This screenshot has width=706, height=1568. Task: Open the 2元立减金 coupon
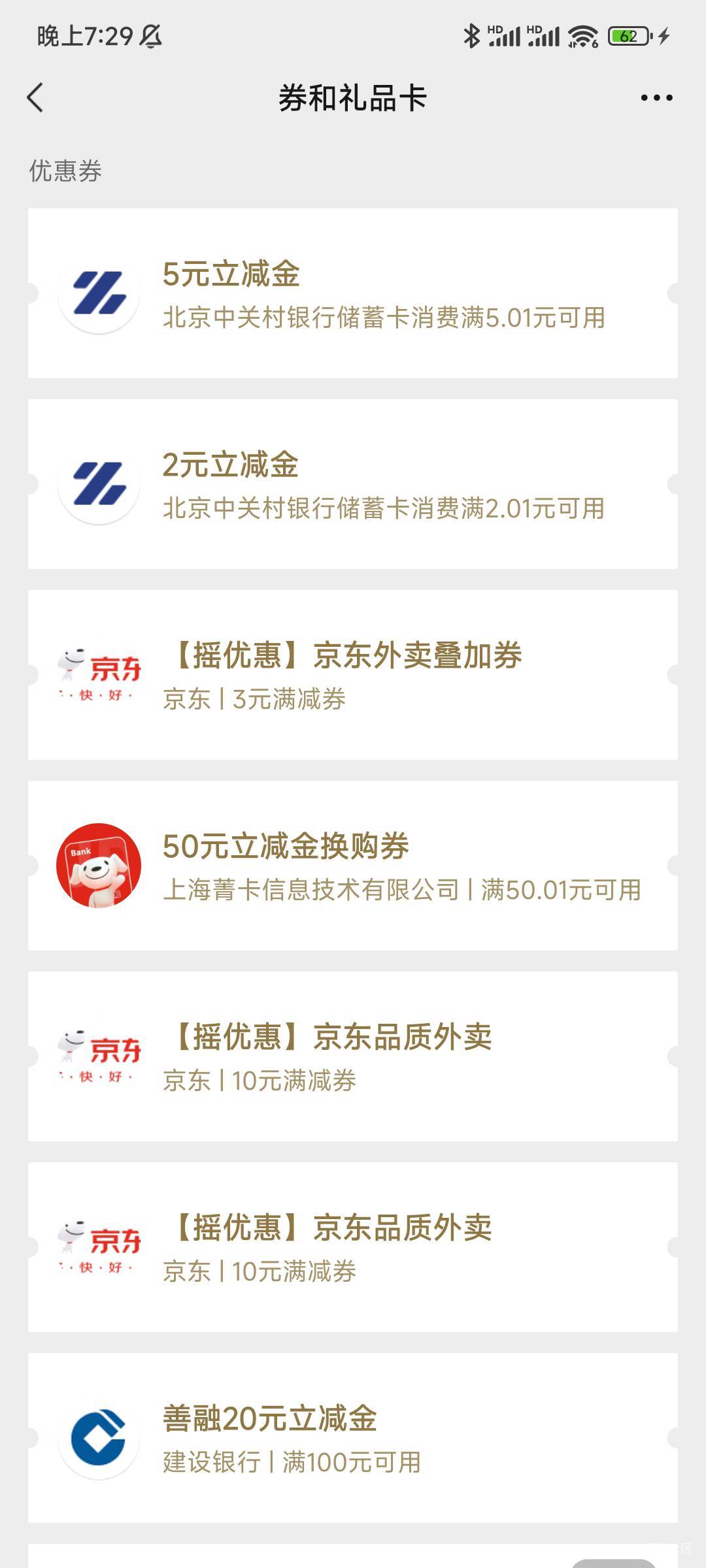tap(353, 484)
